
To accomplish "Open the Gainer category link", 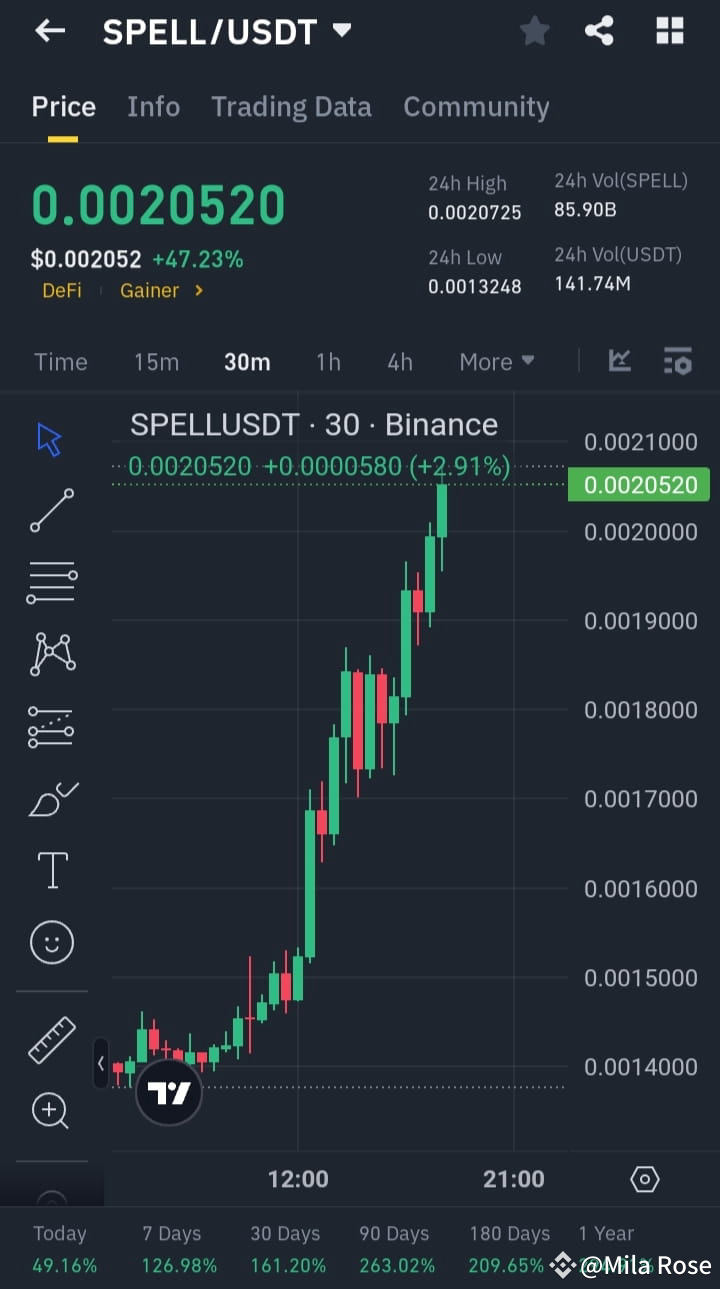I will coord(150,291).
